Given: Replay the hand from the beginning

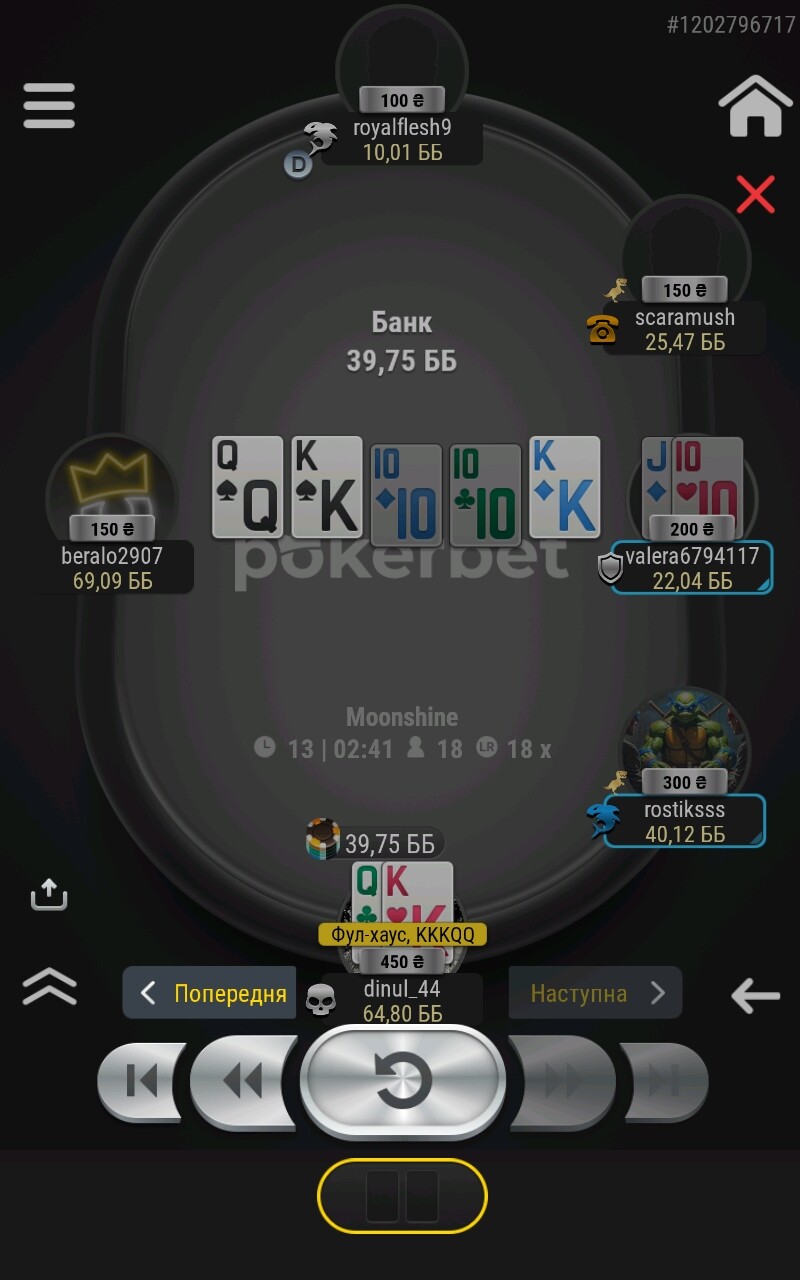Looking at the screenshot, I should (403, 1081).
